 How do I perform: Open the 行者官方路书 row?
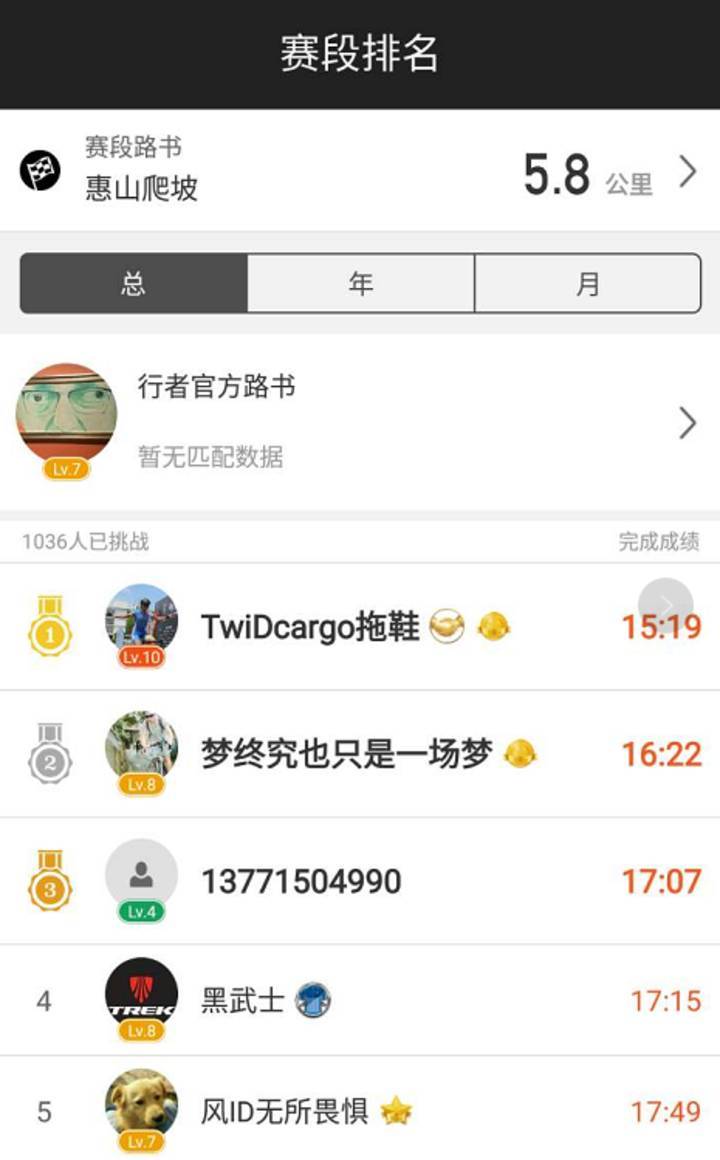(360, 422)
